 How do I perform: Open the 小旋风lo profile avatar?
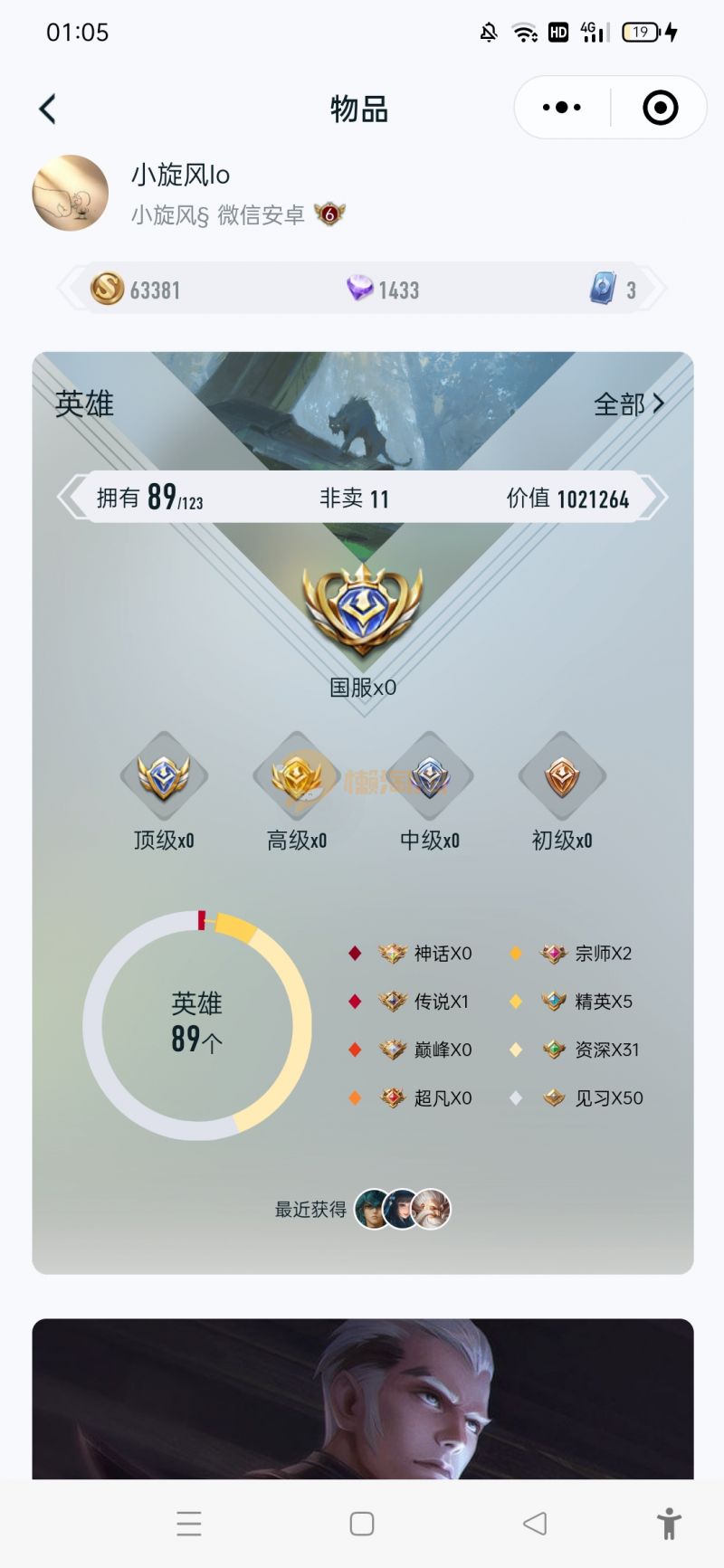(71, 193)
